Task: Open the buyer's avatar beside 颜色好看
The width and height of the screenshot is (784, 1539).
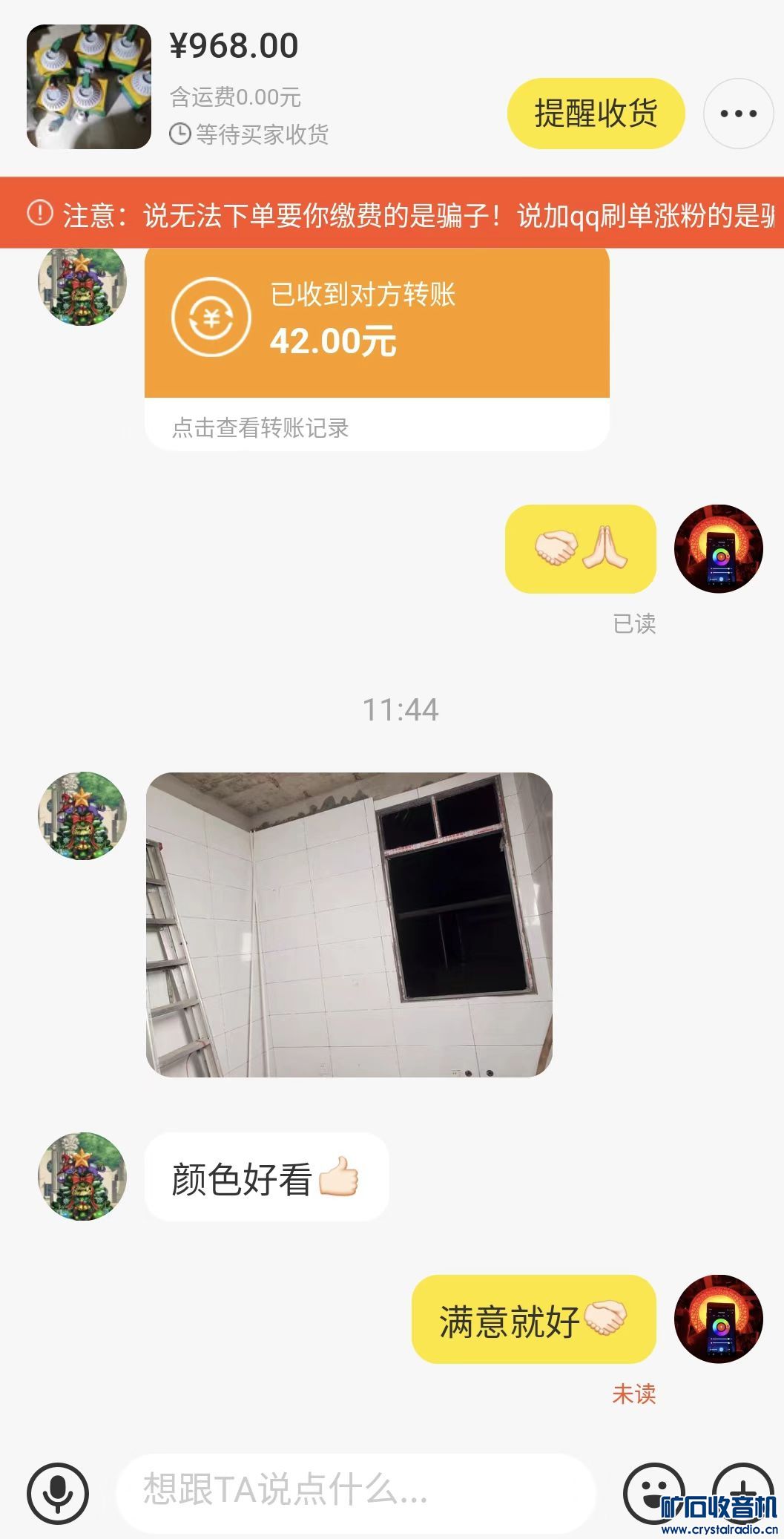Action: click(x=82, y=1177)
